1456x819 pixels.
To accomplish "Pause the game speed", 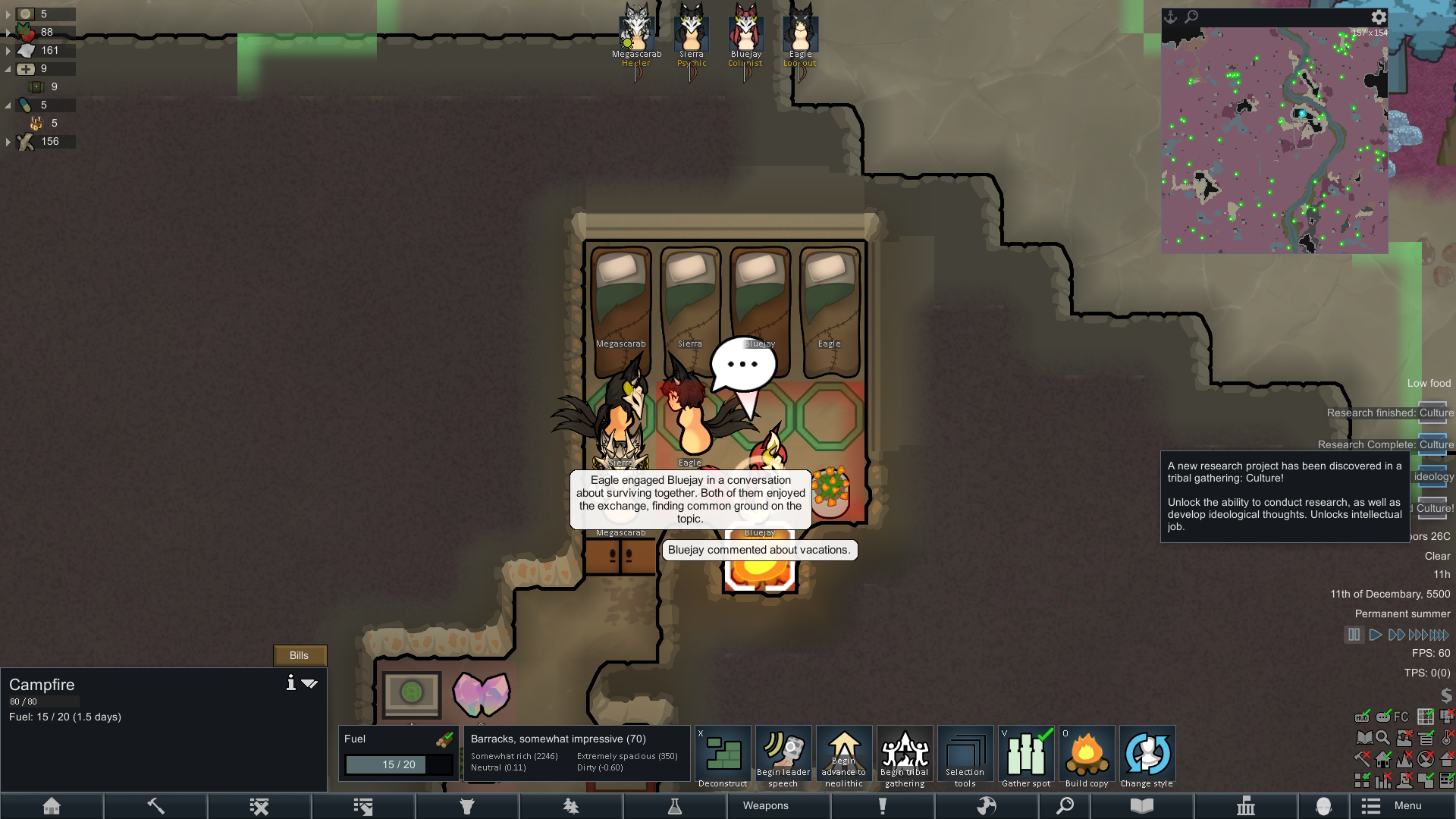I will [1354, 635].
